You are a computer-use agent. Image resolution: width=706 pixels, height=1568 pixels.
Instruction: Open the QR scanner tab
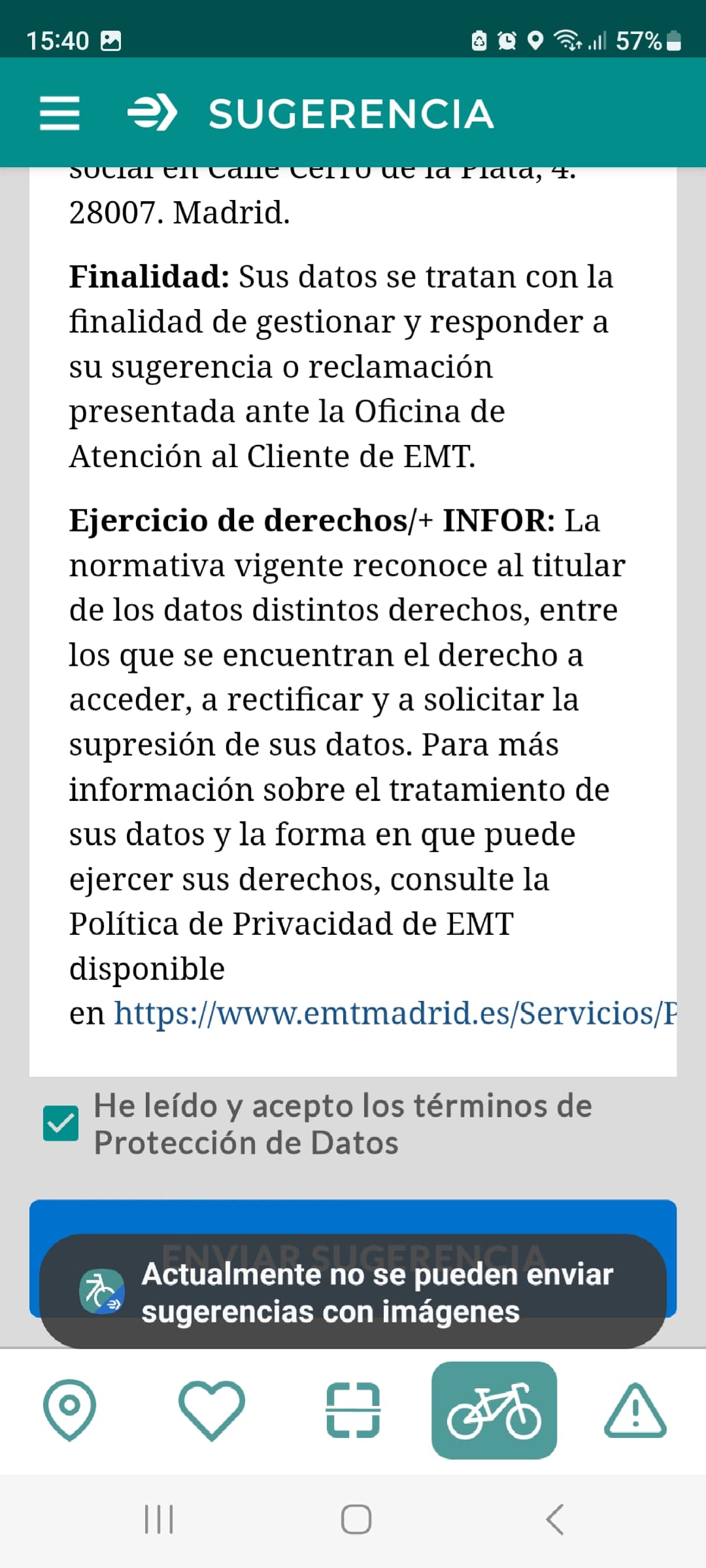353,1410
